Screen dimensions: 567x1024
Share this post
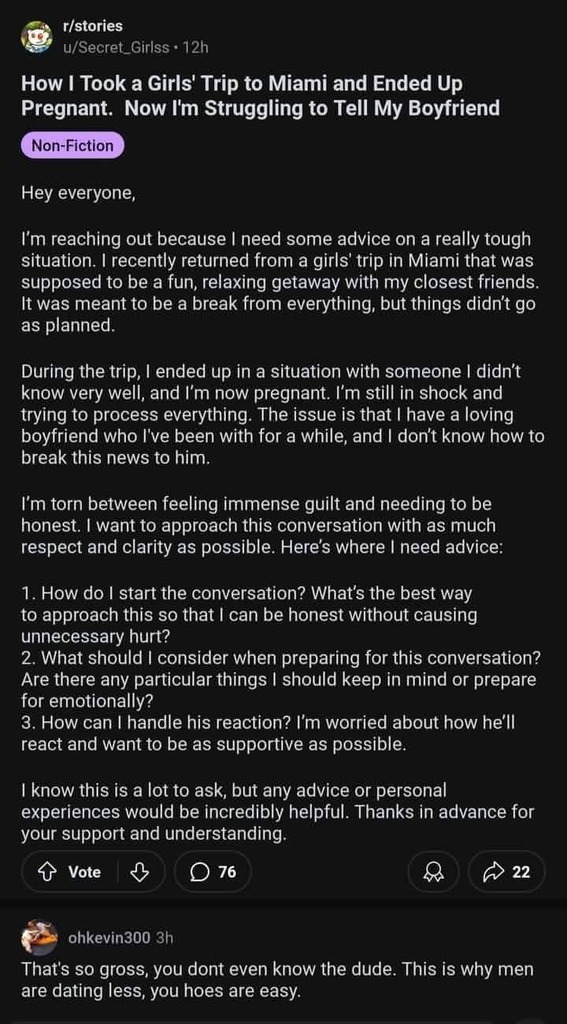tap(507, 872)
